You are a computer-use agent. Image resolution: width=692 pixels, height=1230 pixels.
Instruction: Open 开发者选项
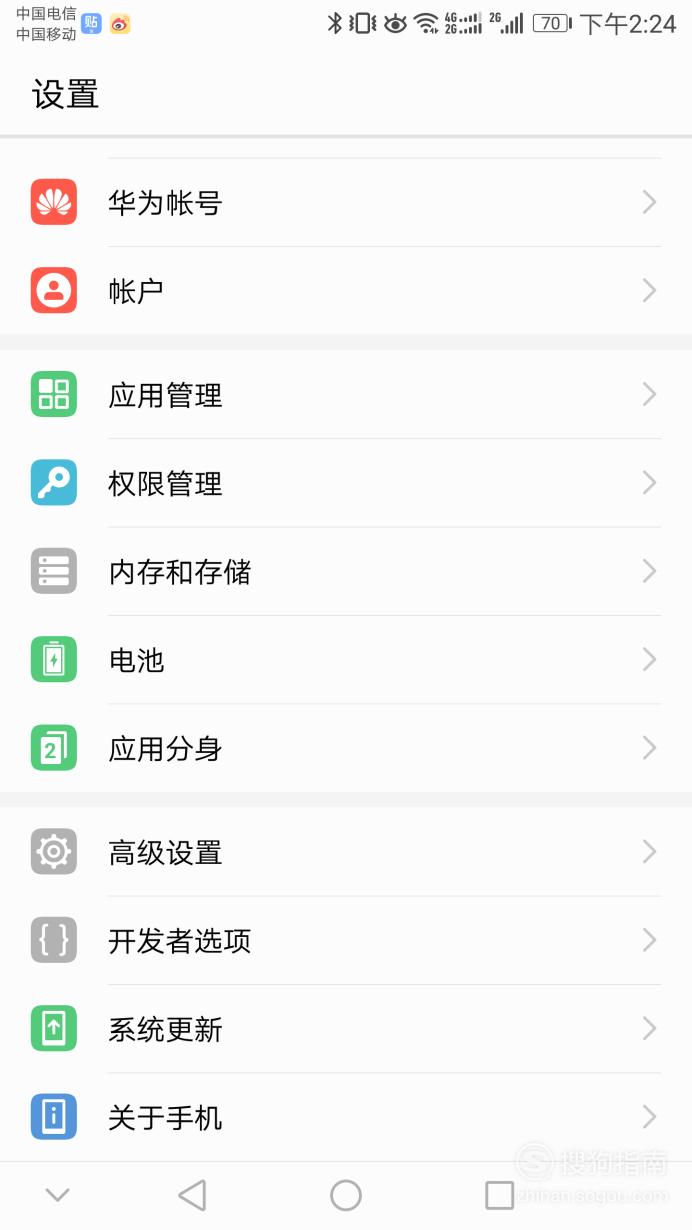[x=346, y=940]
